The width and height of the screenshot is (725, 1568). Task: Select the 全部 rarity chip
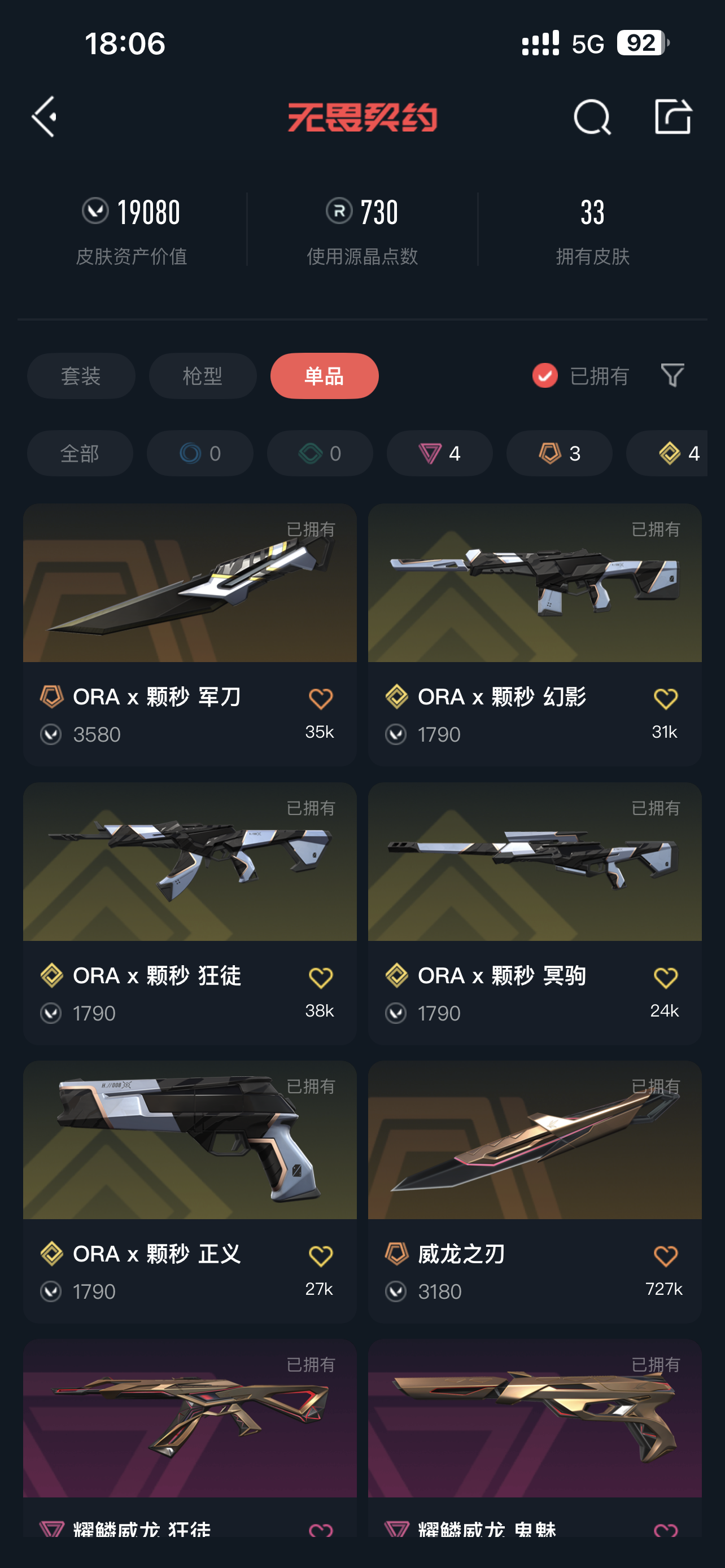tap(80, 453)
